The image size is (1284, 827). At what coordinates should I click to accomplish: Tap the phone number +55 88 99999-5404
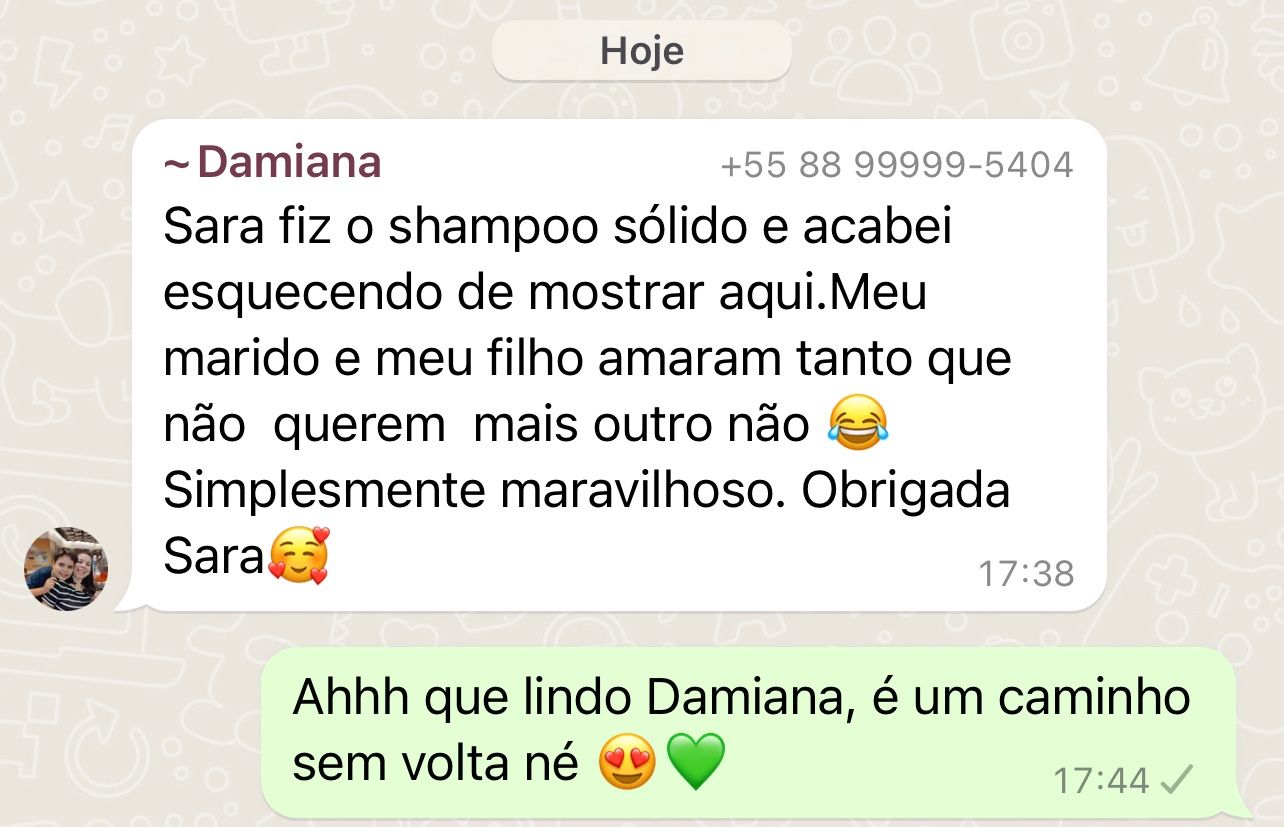[x=896, y=165]
